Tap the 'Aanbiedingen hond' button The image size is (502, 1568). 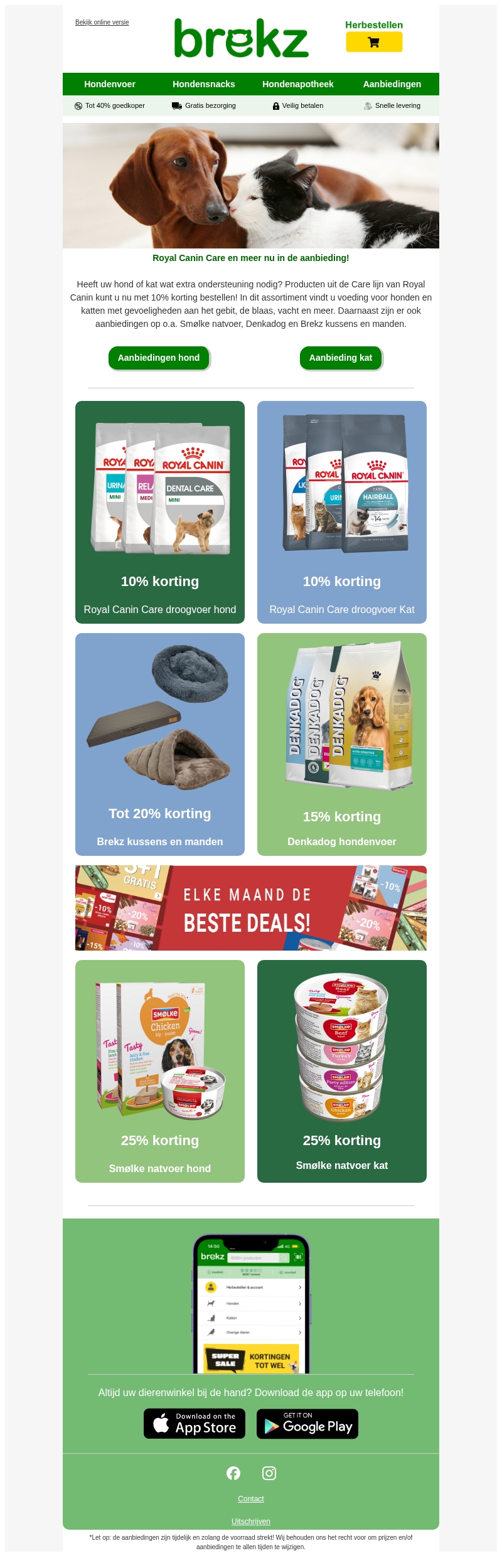pos(159,358)
